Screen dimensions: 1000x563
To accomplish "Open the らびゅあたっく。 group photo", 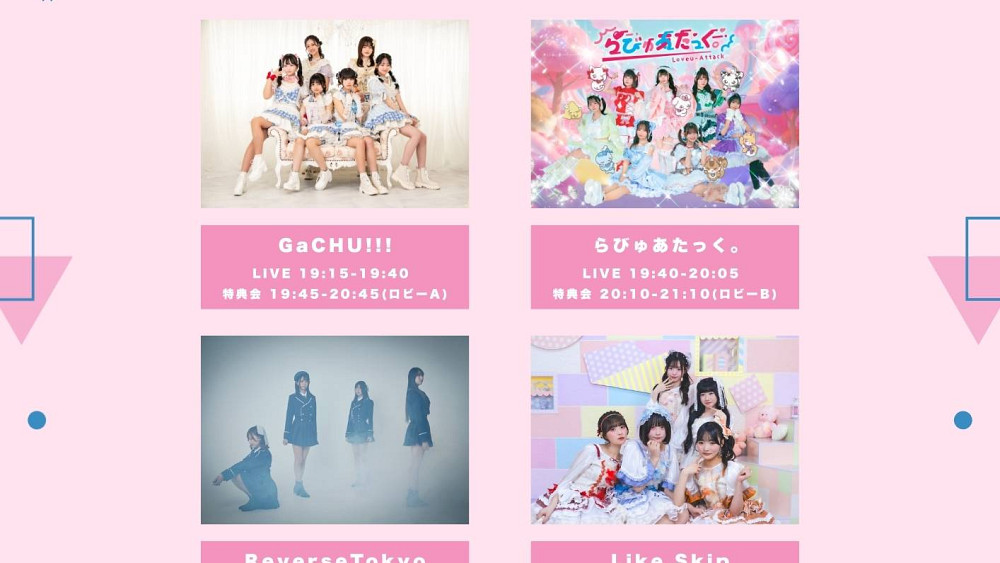I will pyautogui.click(x=664, y=114).
